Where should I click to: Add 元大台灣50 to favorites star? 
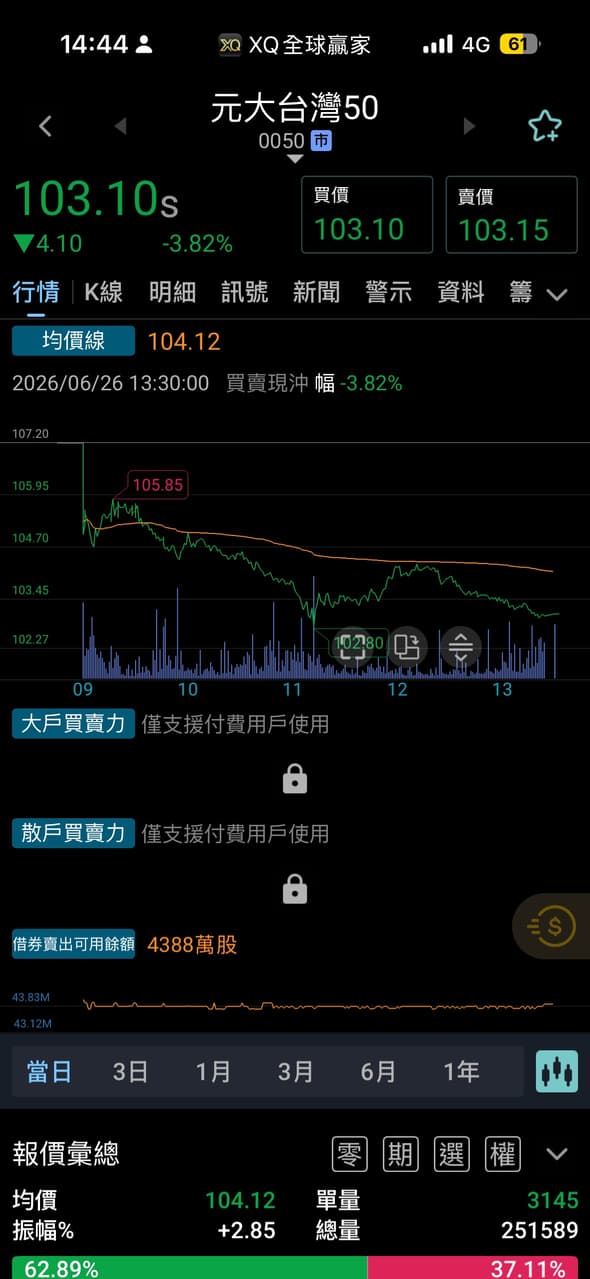click(545, 126)
